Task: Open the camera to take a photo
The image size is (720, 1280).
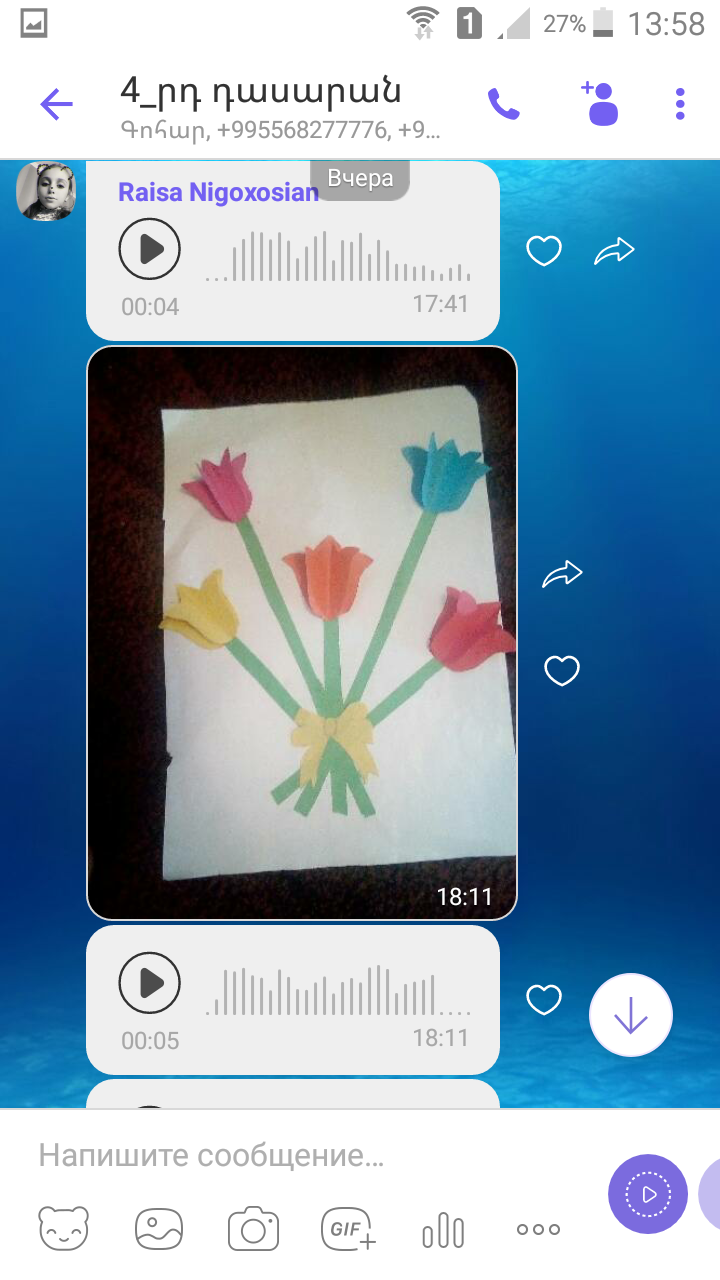Action: click(253, 1229)
